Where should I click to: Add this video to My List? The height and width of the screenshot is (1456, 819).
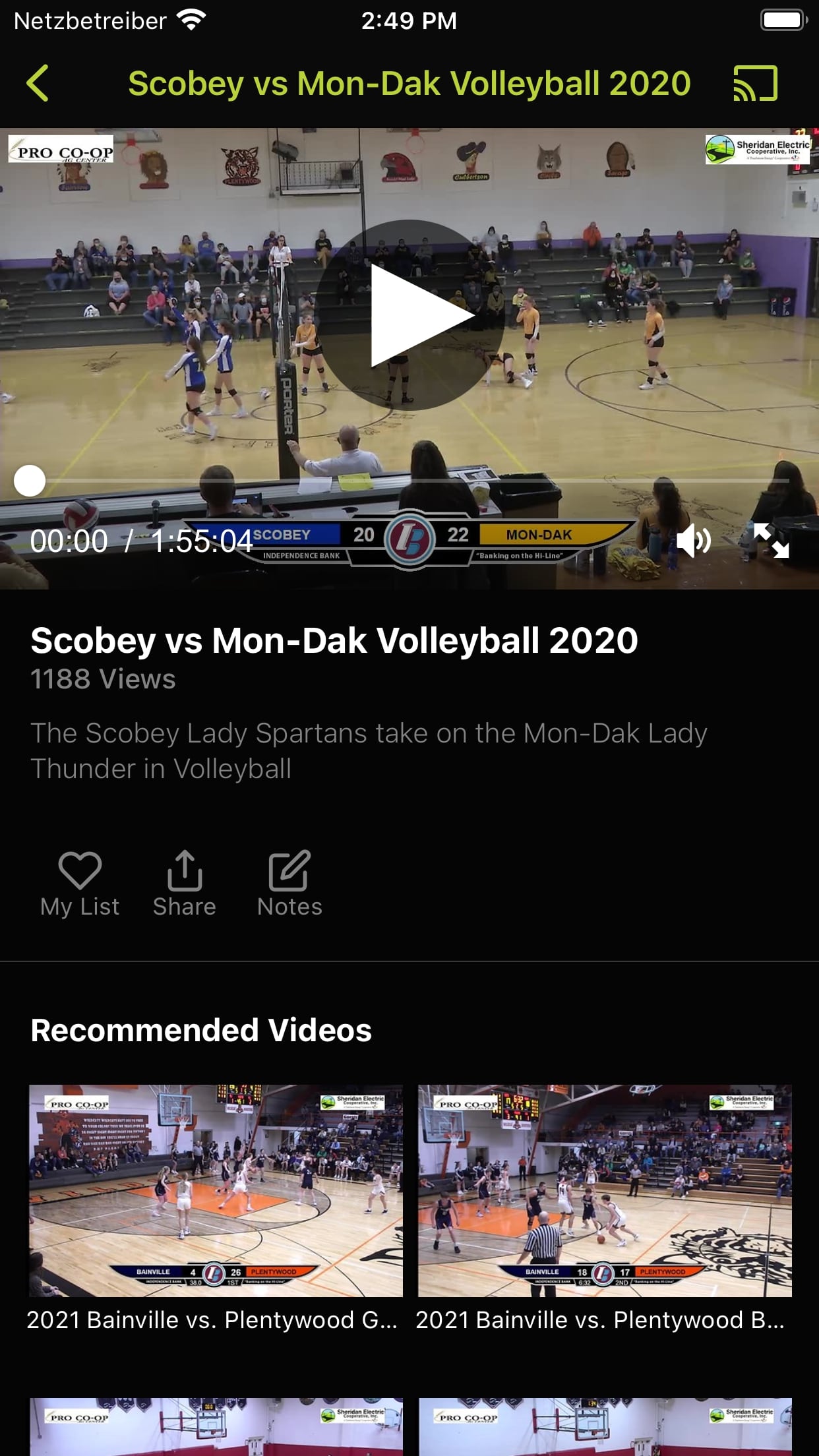[x=80, y=884]
